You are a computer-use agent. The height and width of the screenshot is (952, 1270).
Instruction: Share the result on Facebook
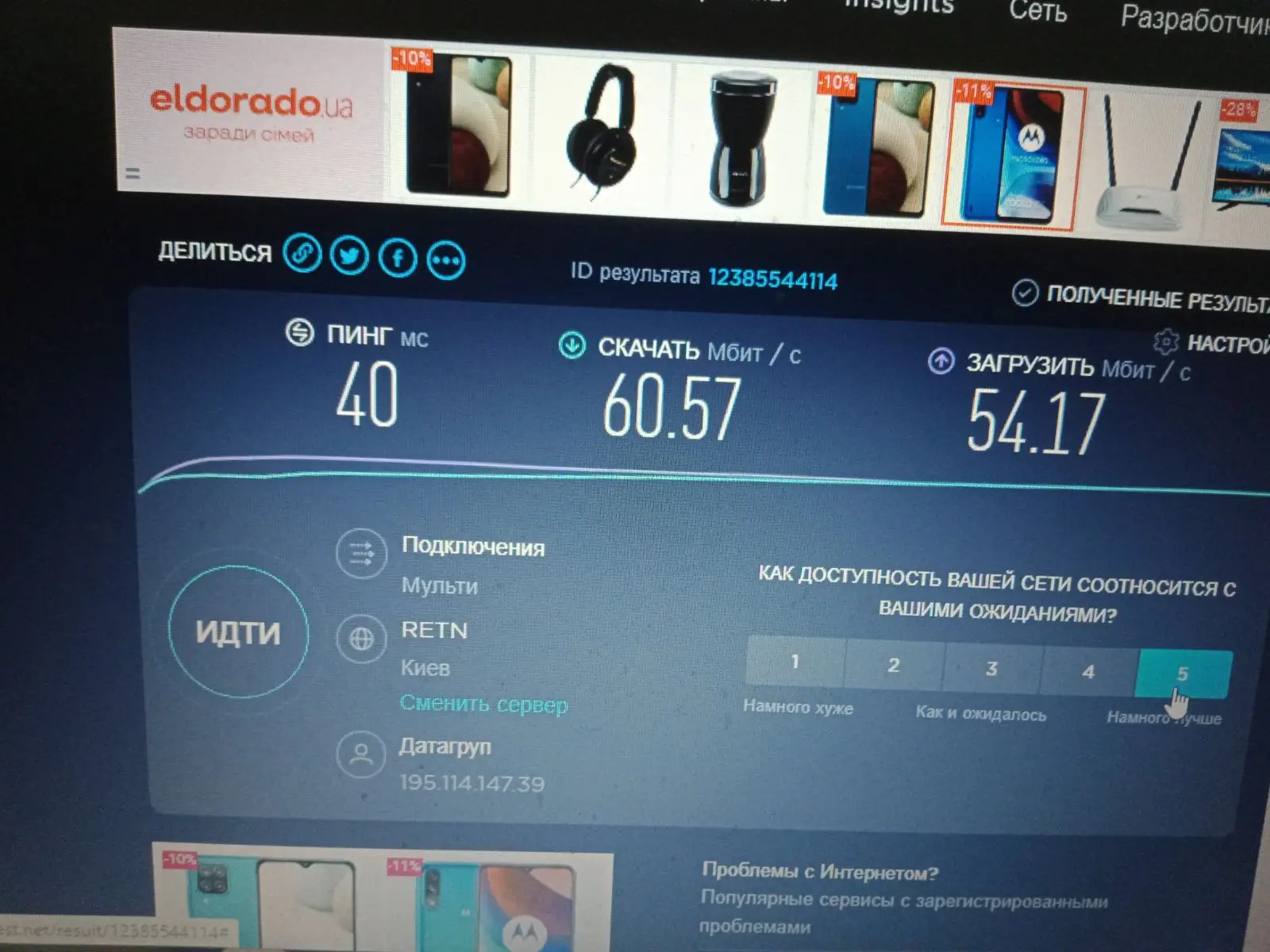coord(398,258)
